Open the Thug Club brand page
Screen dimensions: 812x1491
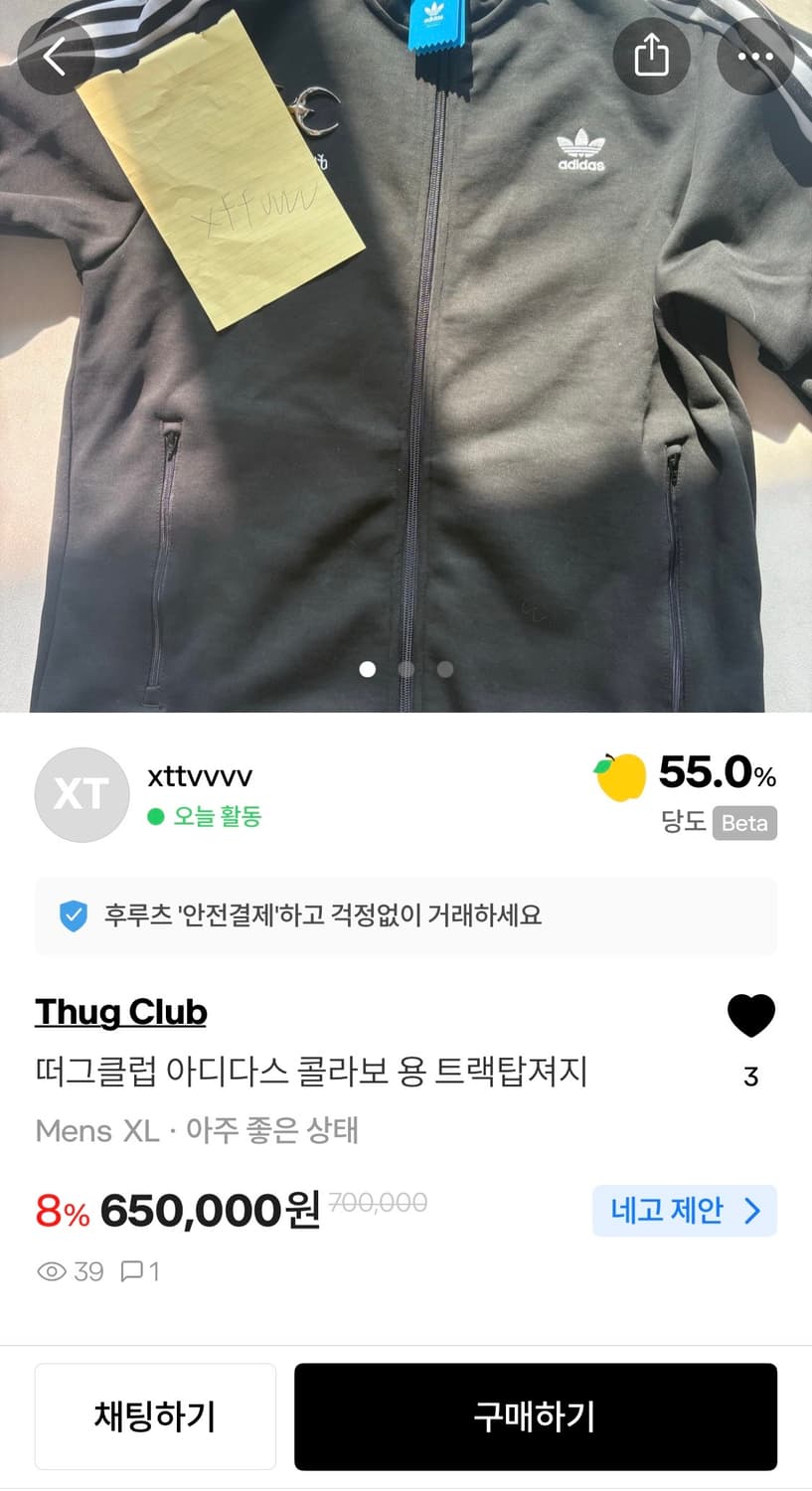(x=120, y=1012)
